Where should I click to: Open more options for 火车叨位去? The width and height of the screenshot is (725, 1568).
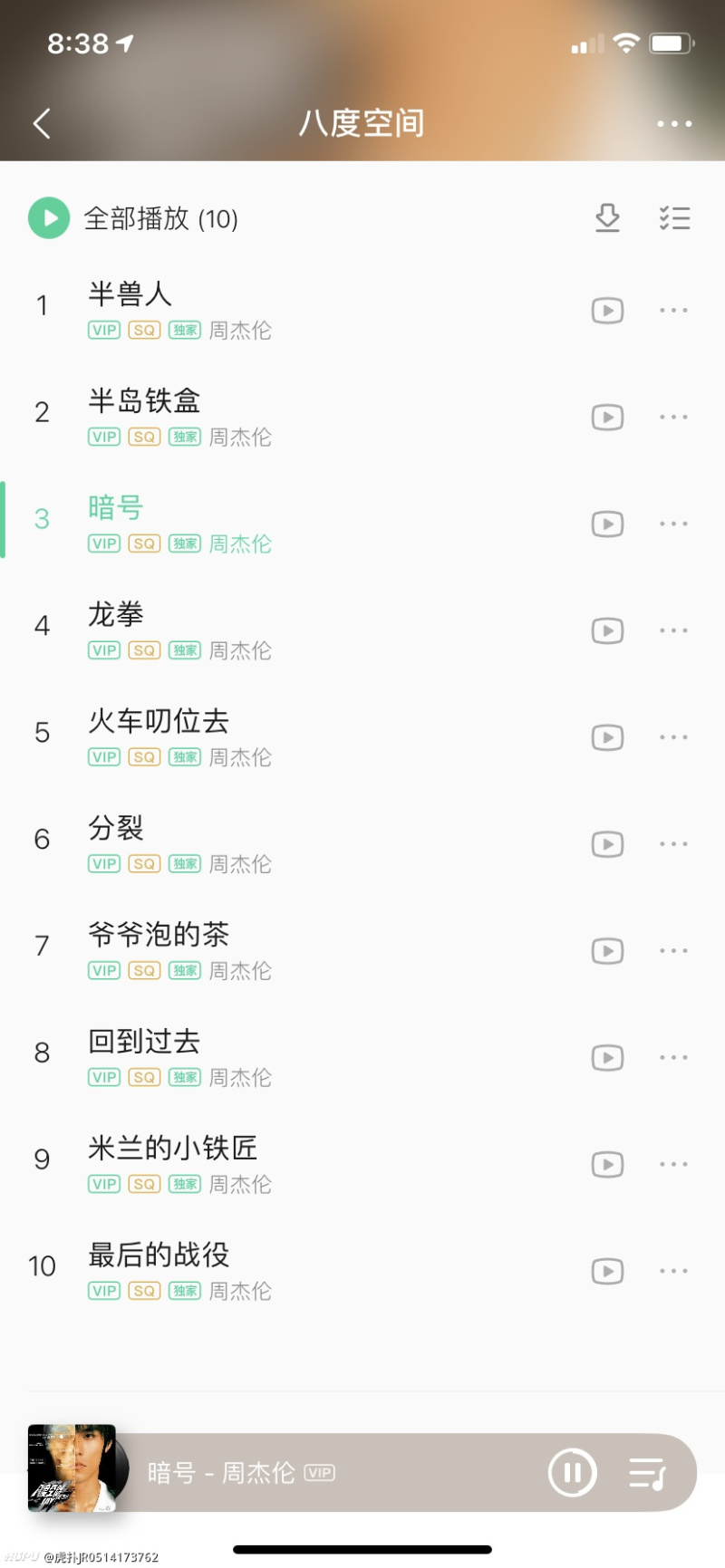674,737
